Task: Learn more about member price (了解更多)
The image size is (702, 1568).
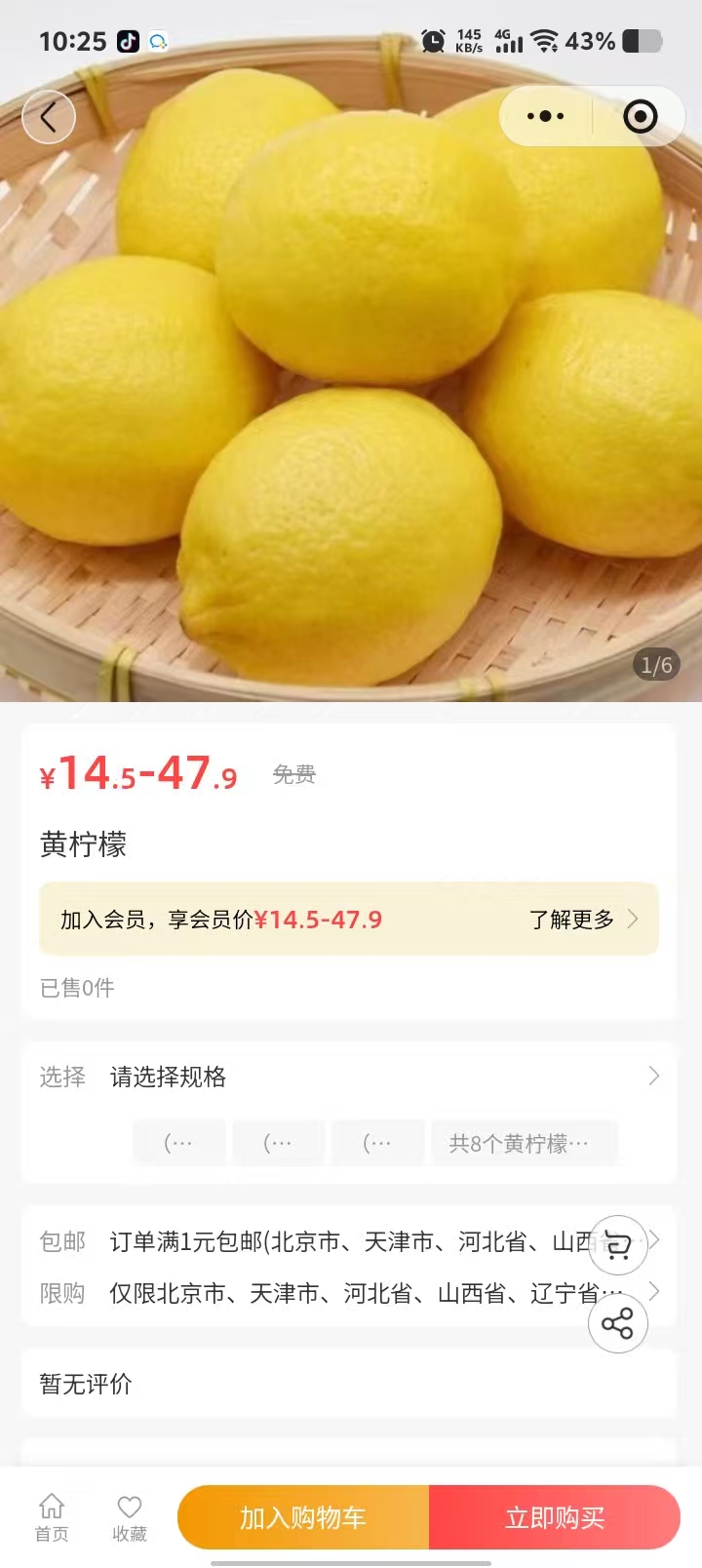Action: click(583, 920)
